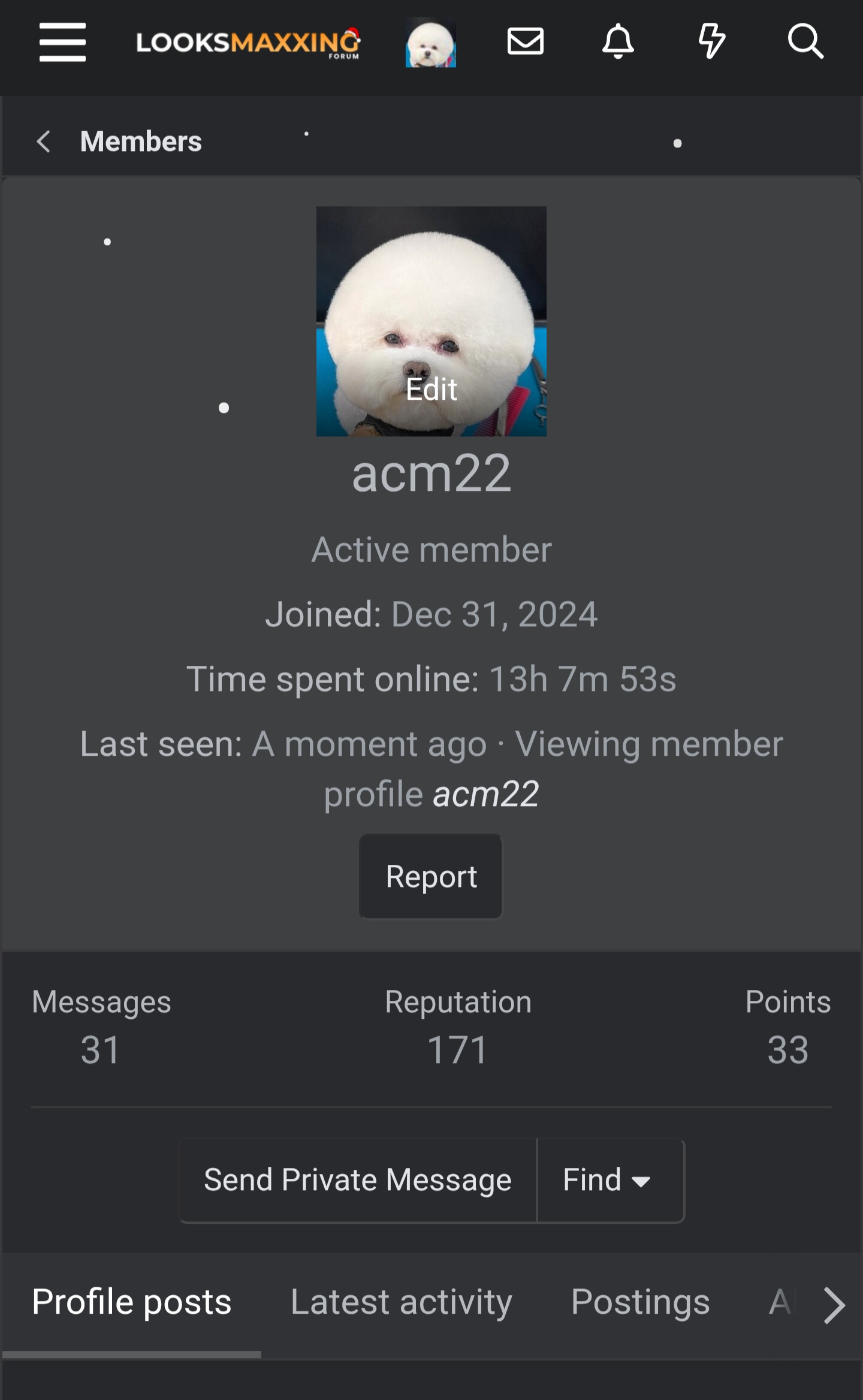Tap the Send Private Message button

tap(358, 1180)
